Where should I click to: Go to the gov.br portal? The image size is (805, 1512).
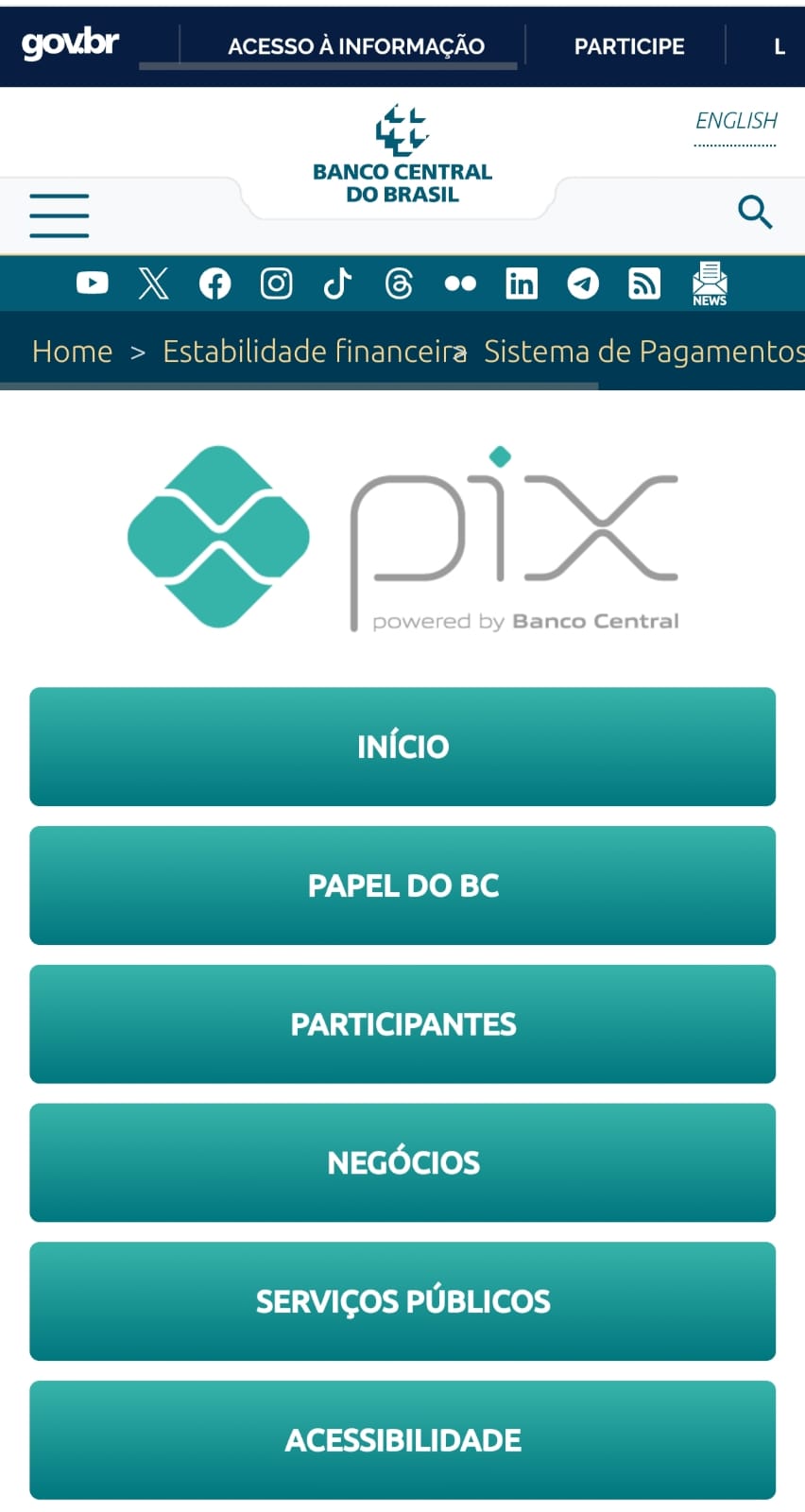pyautogui.click(x=70, y=43)
